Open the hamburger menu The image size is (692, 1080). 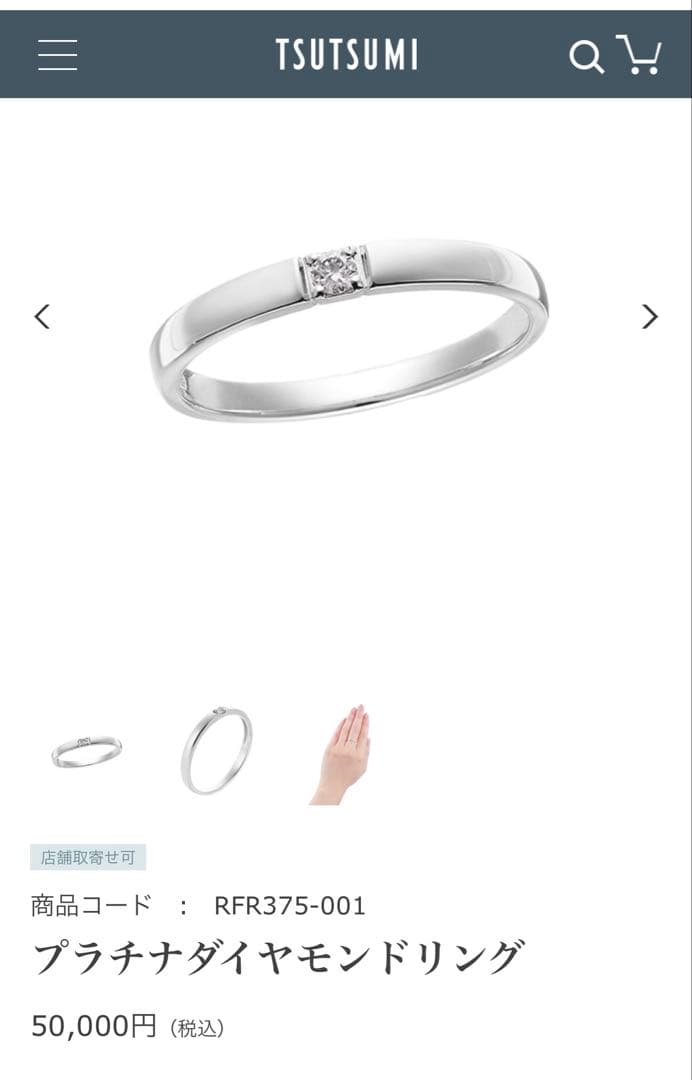coord(58,55)
